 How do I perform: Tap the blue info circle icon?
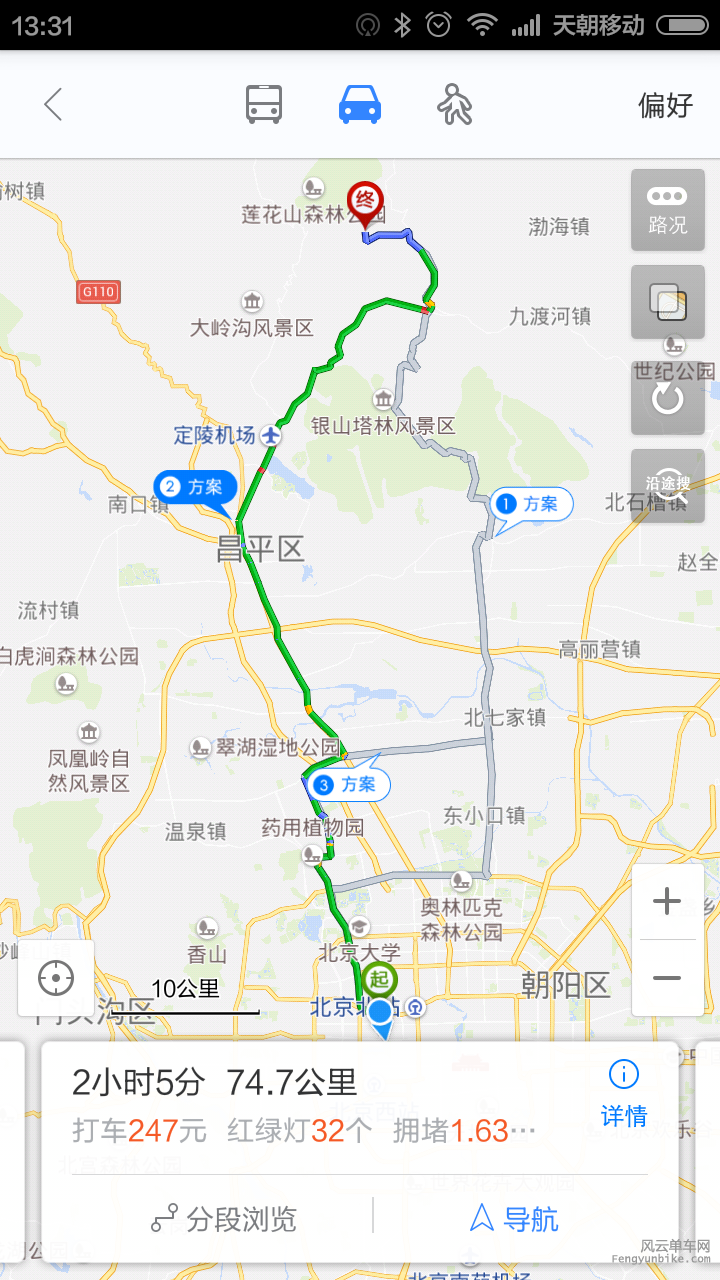(623, 1072)
